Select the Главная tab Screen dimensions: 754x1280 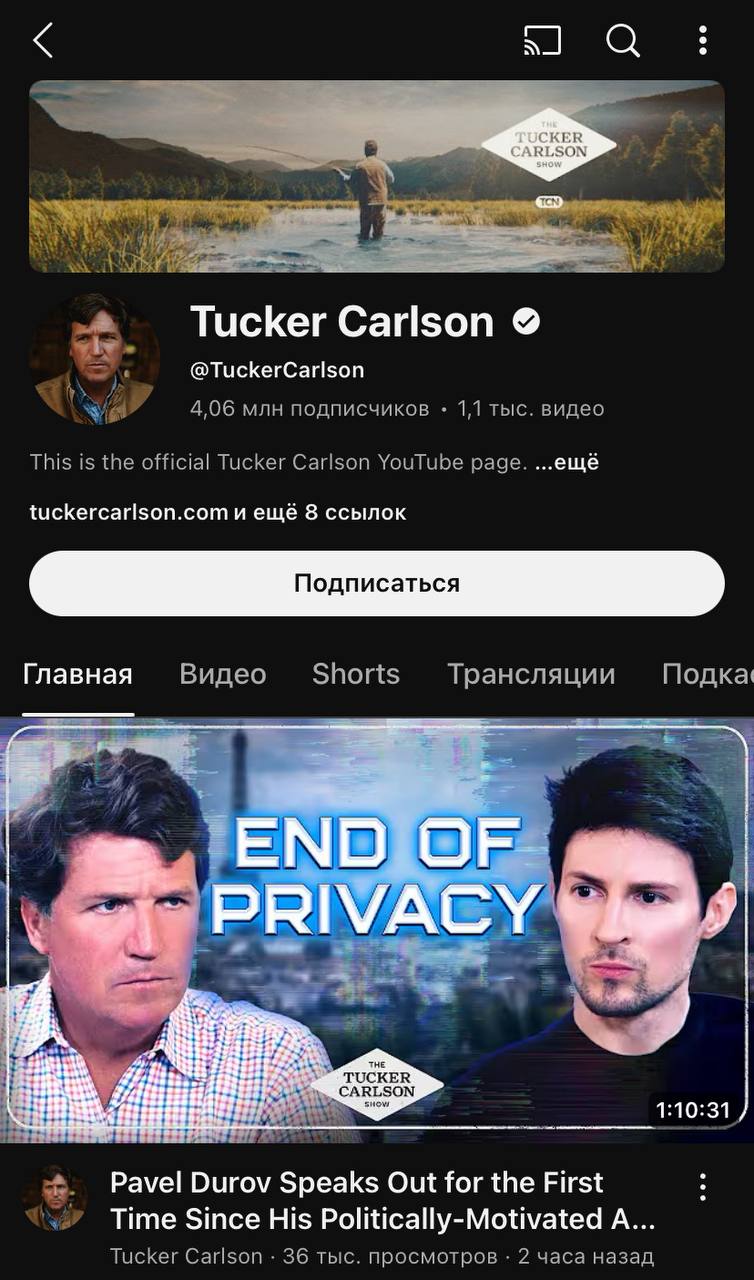78,674
